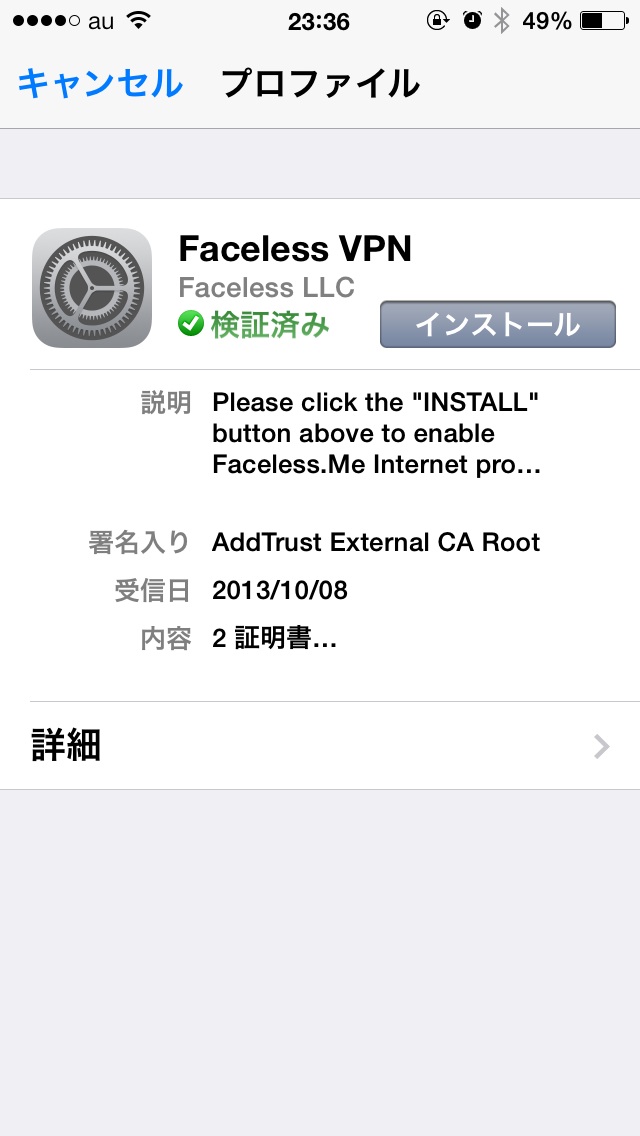The image size is (640, 1136).
Task: Open the 詳細 details row
Action: (320, 746)
